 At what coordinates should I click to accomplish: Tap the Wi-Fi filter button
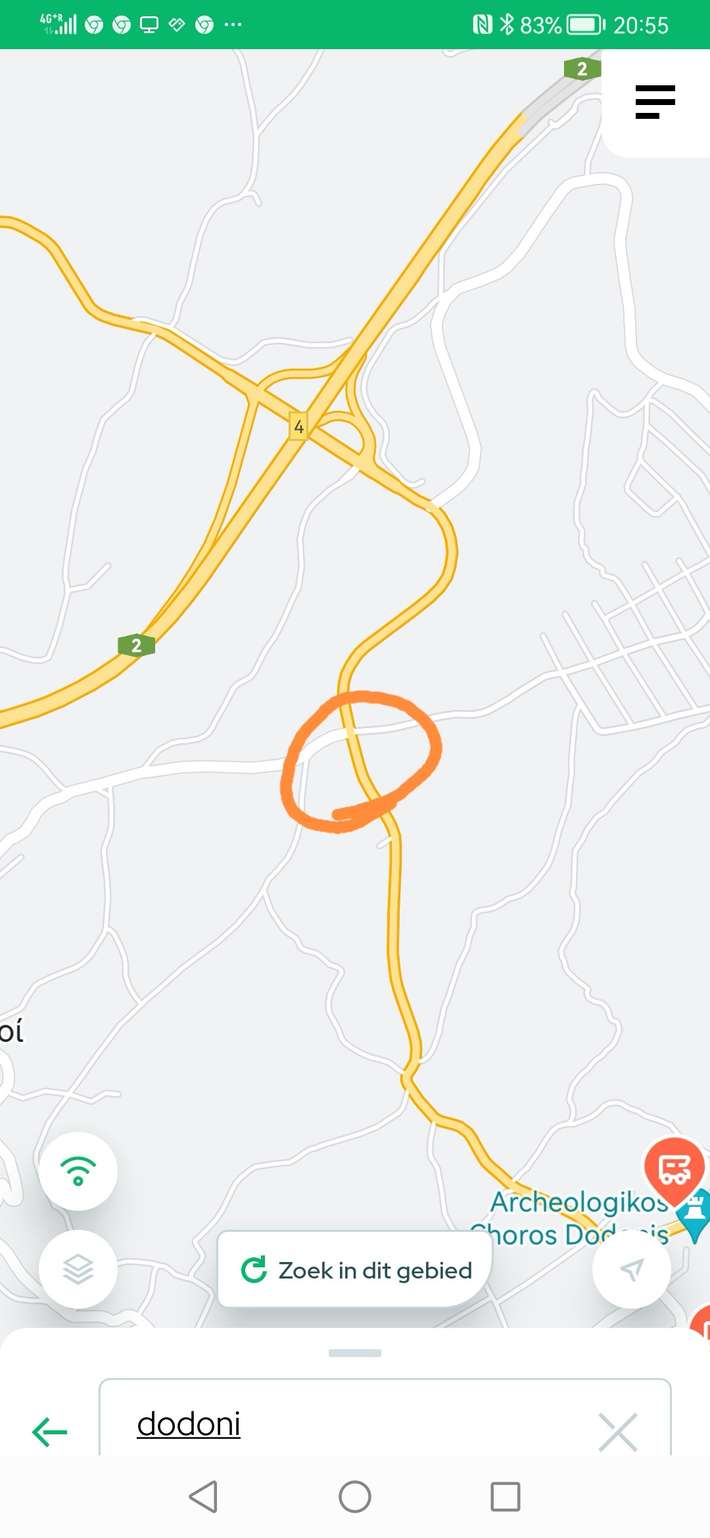[x=78, y=1171]
